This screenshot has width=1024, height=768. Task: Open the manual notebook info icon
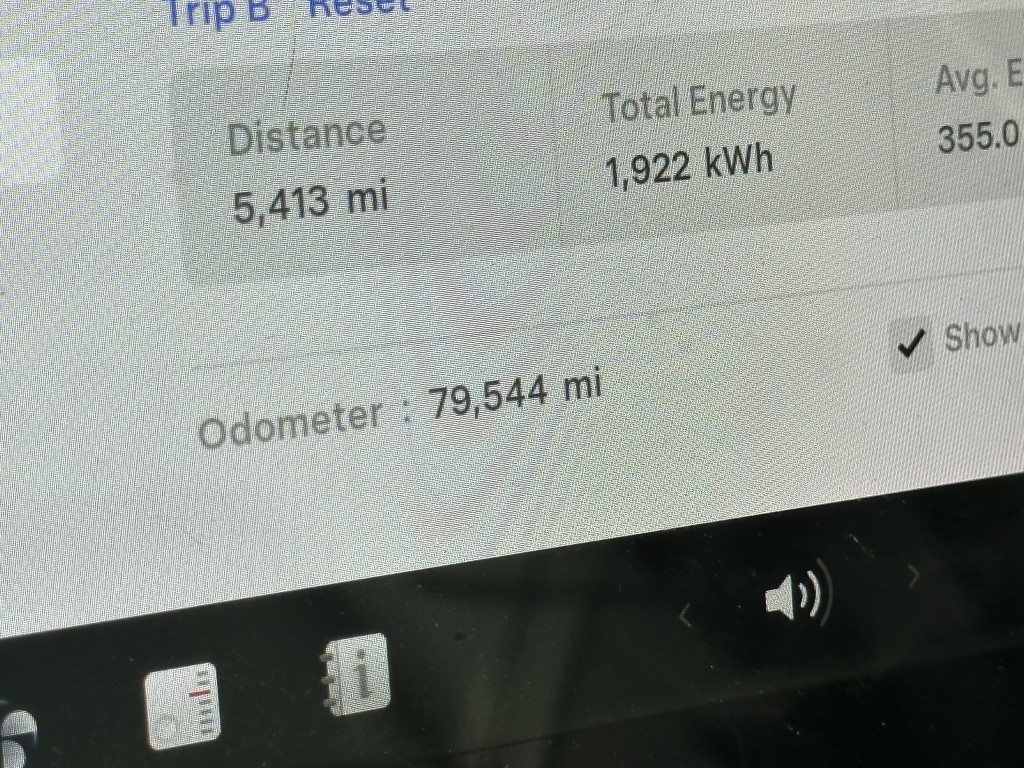pos(355,676)
